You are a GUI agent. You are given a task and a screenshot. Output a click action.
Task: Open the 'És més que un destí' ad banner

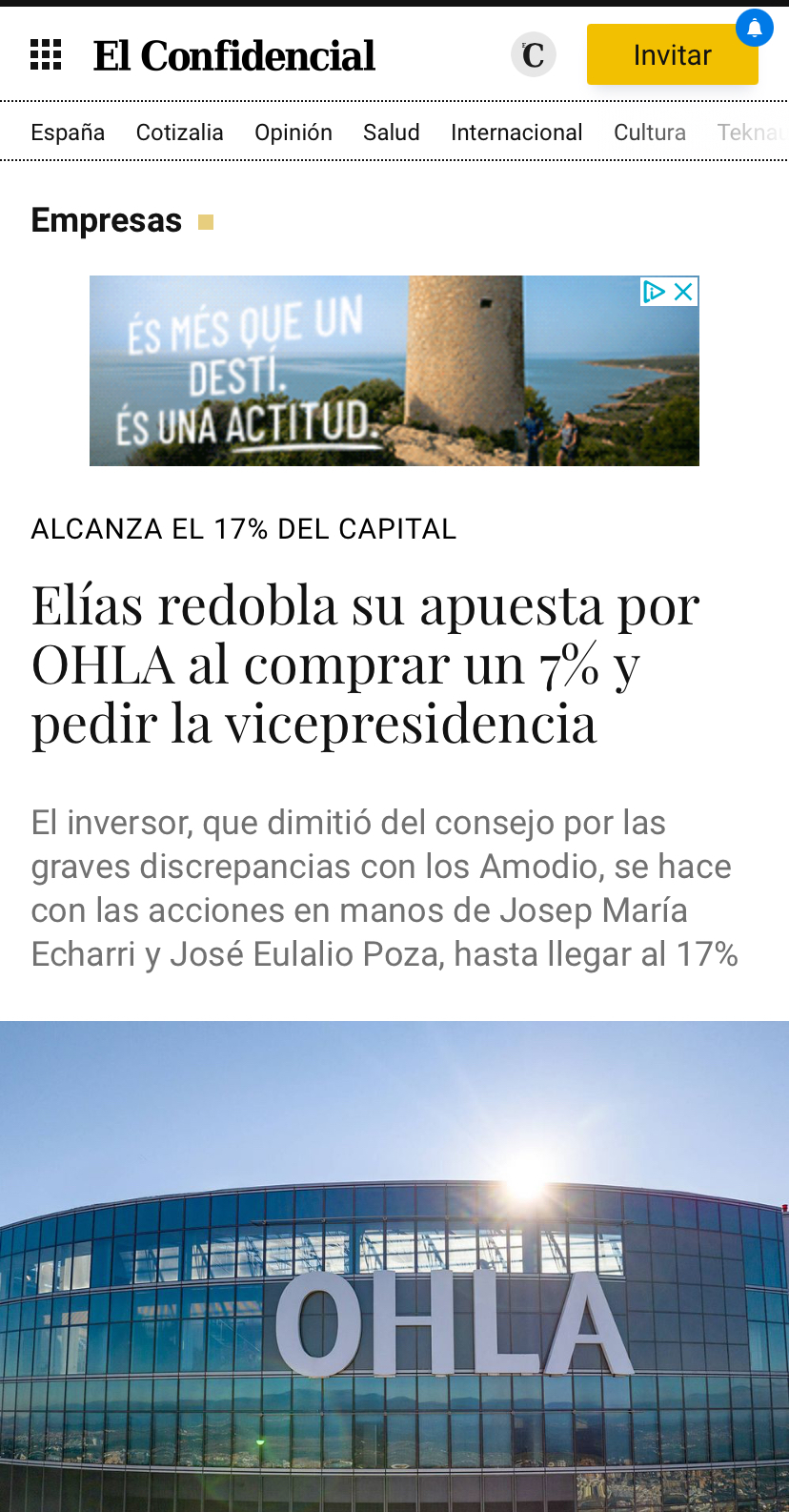click(394, 371)
